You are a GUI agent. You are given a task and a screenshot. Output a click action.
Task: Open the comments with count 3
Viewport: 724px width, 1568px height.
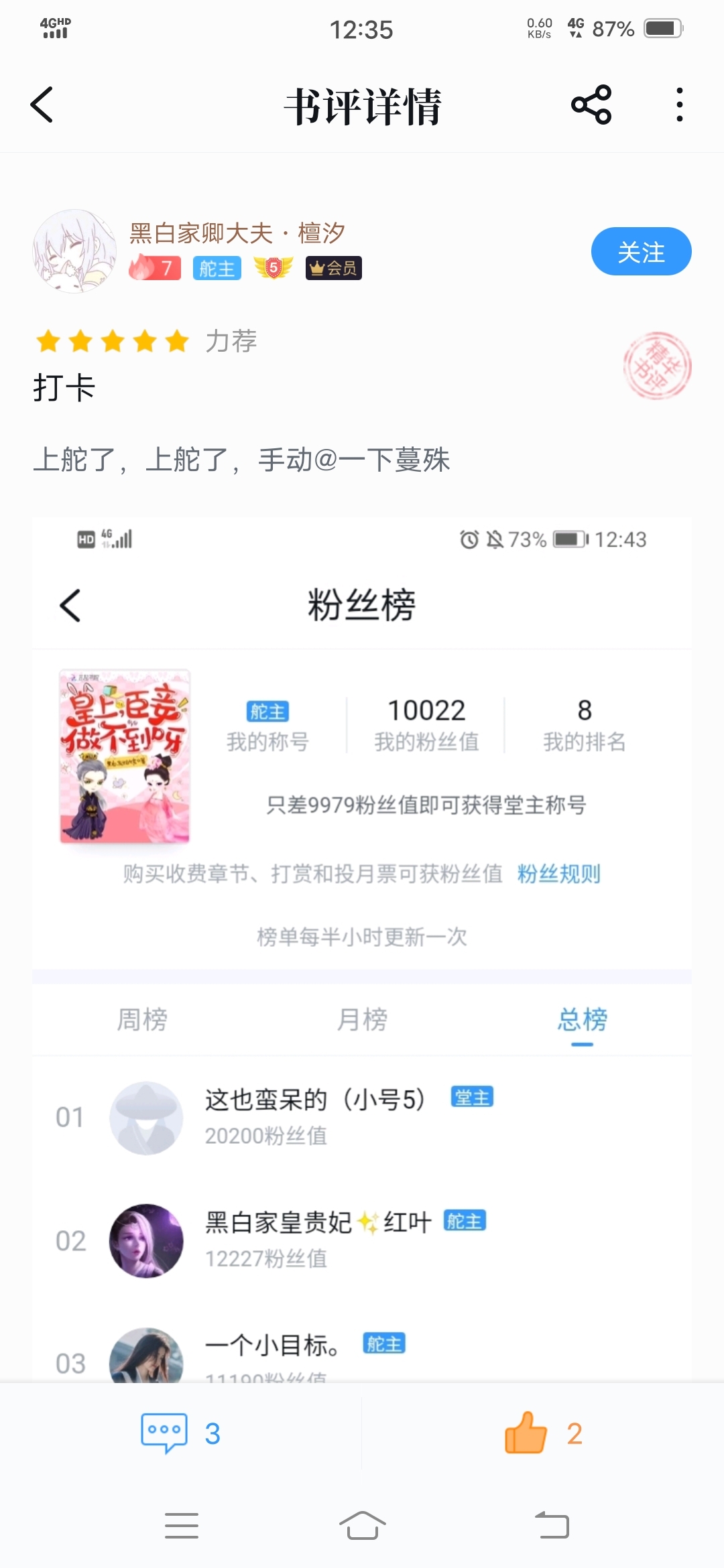pyautogui.click(x=181, y=1433)
